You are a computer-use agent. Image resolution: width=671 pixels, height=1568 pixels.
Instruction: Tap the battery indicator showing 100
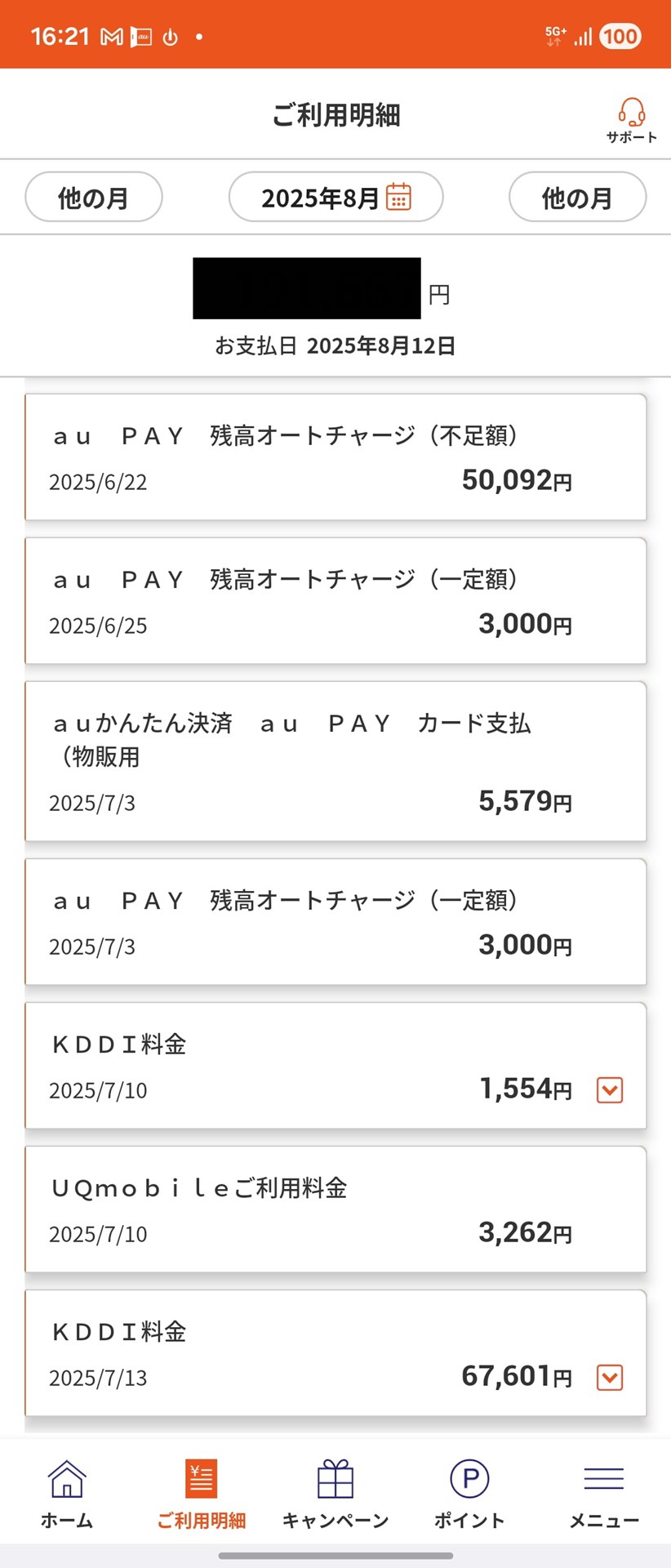pos(620,36)
